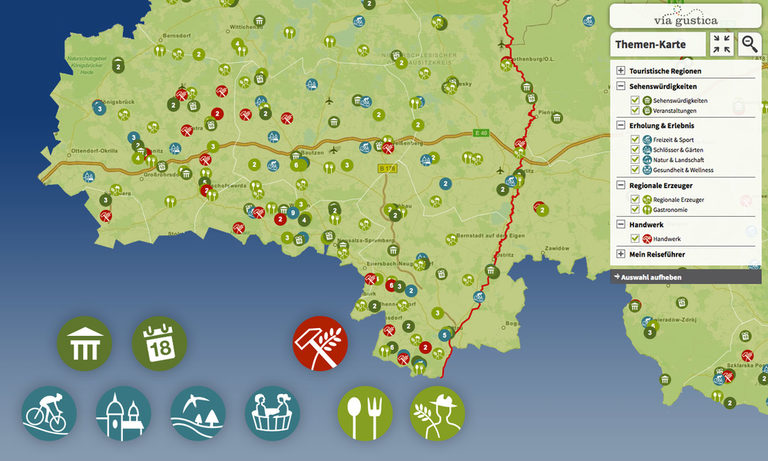
Task: Expand the Touristische Regionen section
Action: [621, 71]
